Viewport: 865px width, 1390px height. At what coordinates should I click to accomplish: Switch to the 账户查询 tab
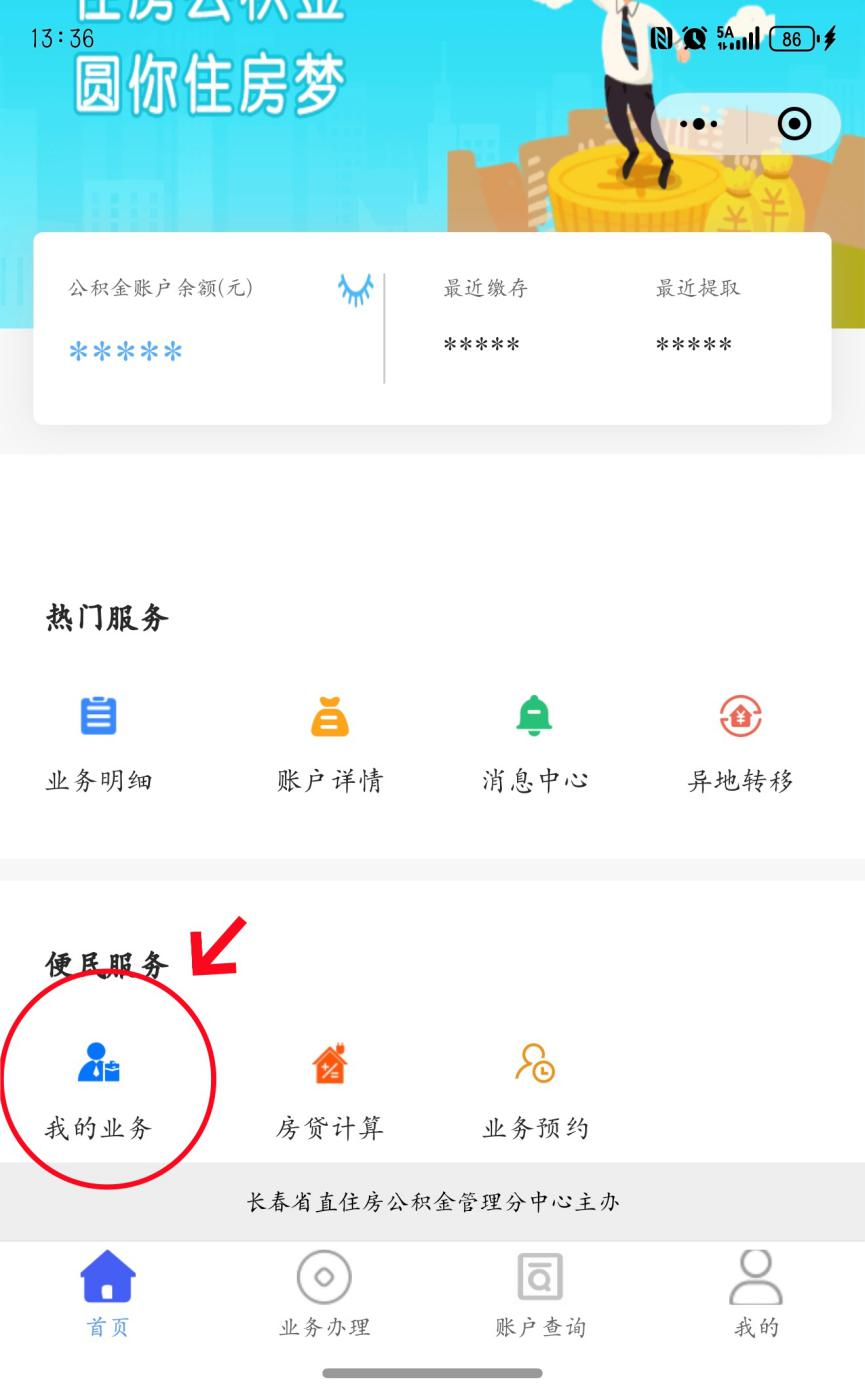point(540,1294)
